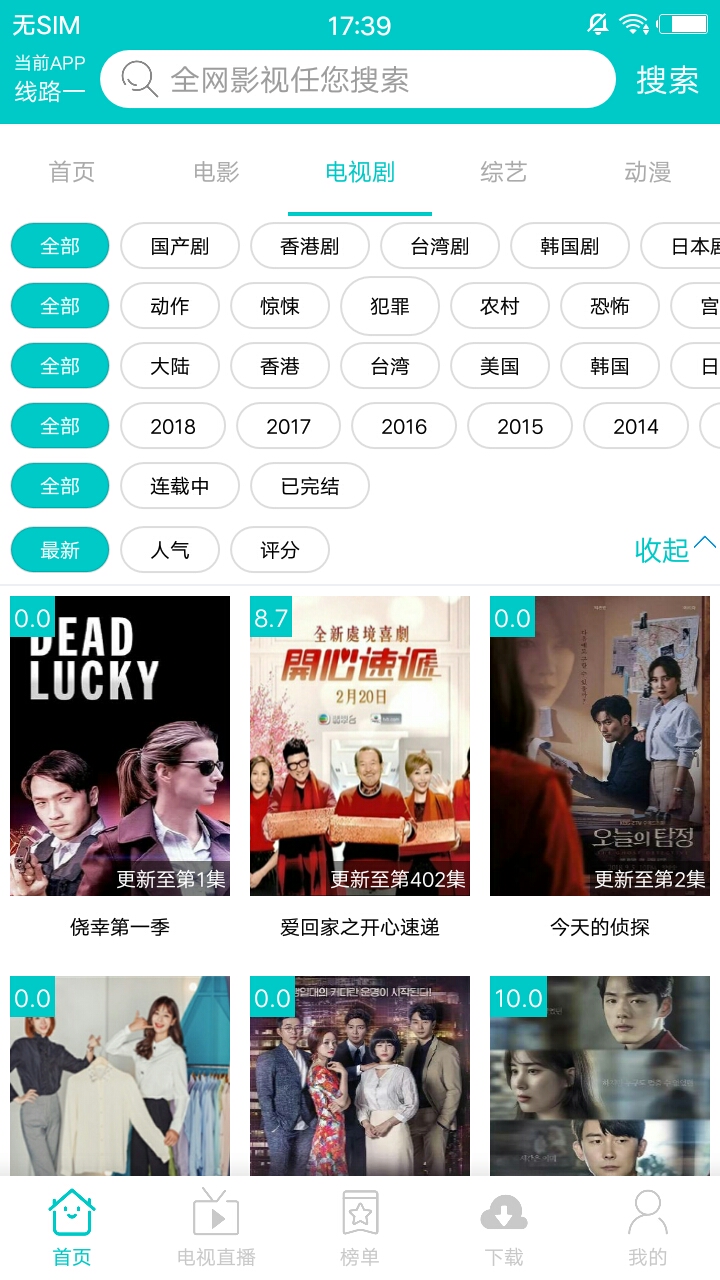Screen dimensions: 720x1280
Task: Toggle the 惊悚 genre filter
Action: (280, 306)
